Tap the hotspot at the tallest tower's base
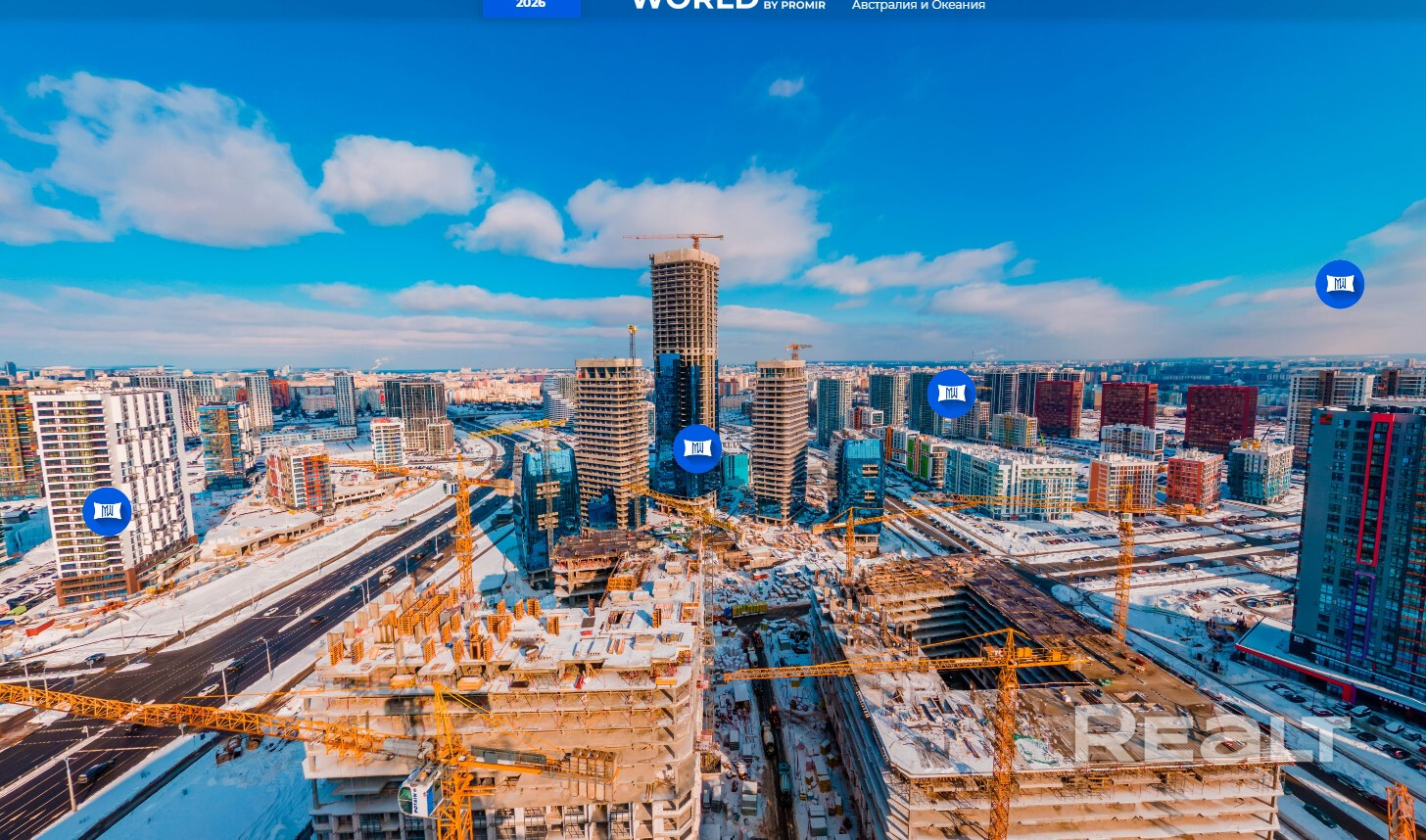Viewport: 1426px width, 840px height. click(x=697, y=448)
